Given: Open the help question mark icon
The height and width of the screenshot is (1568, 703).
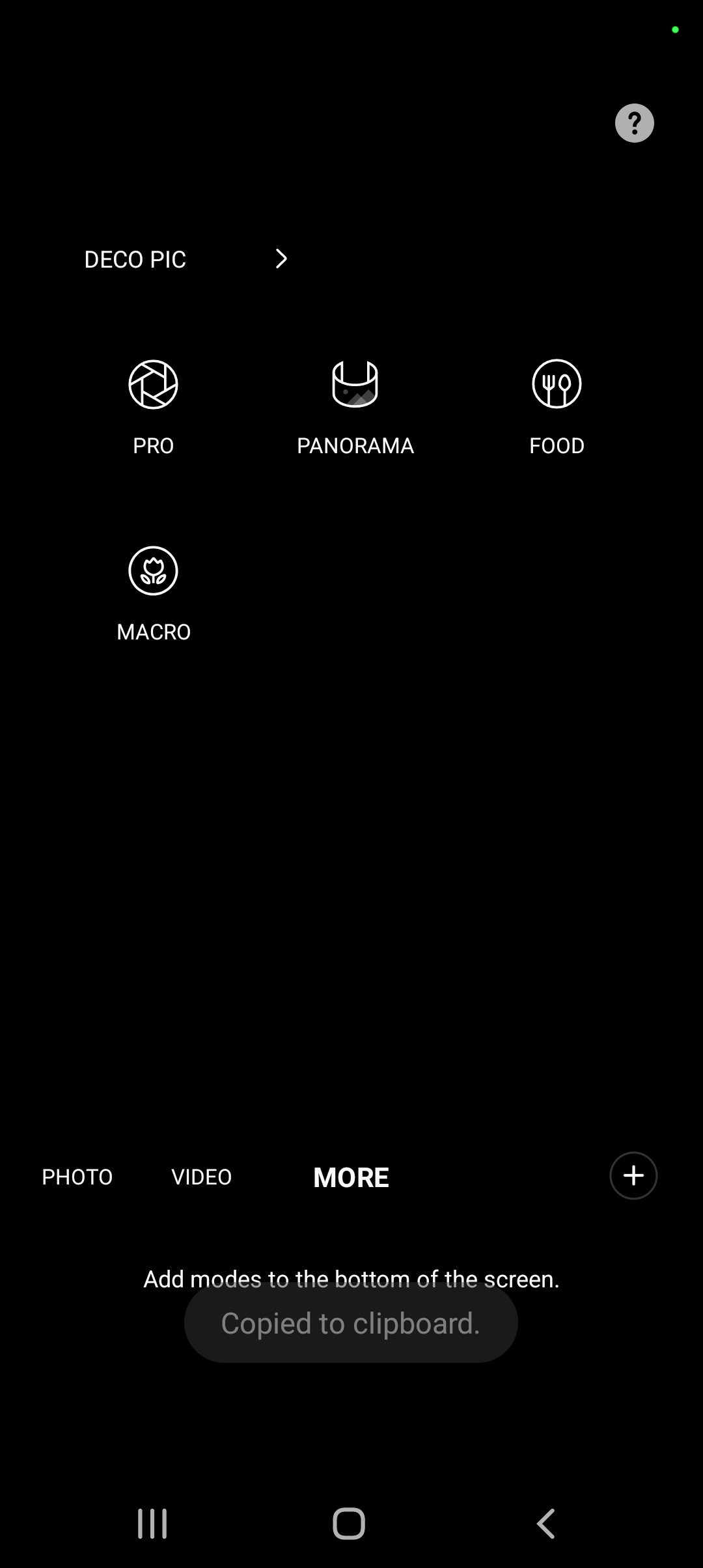Looking at the screenshot, I should pyautogui.click(x=634, y=123).
